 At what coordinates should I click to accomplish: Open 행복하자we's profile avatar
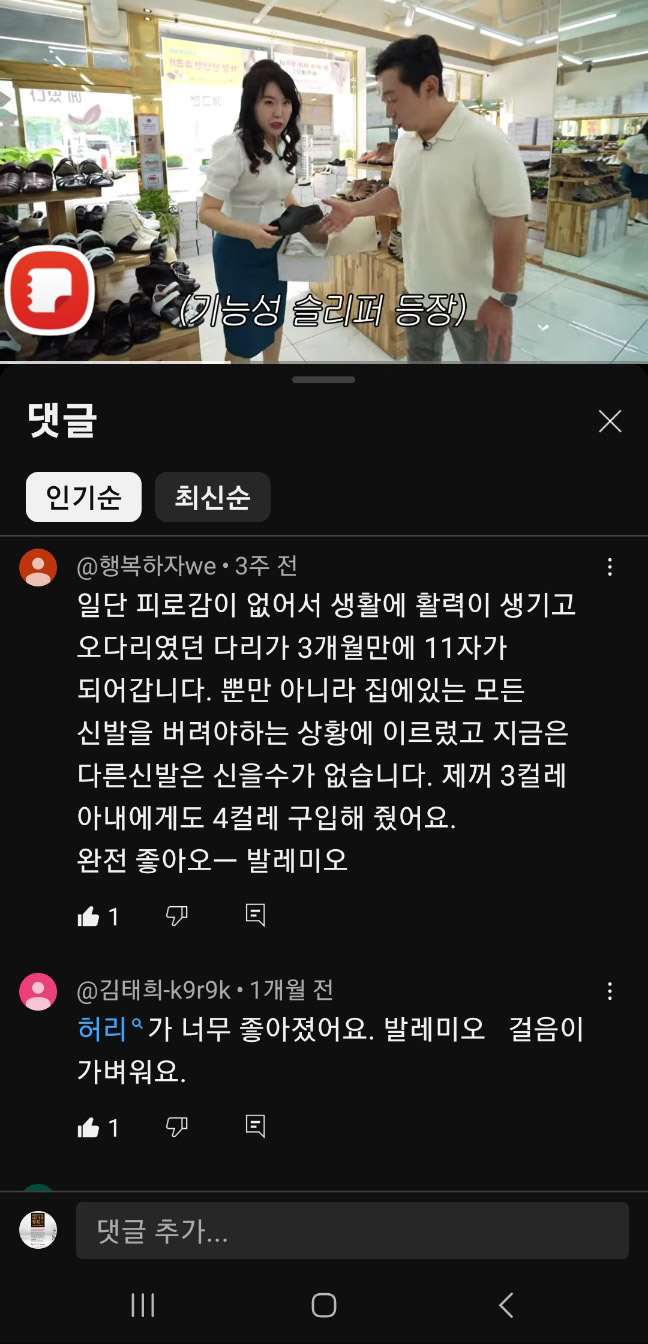38,568
